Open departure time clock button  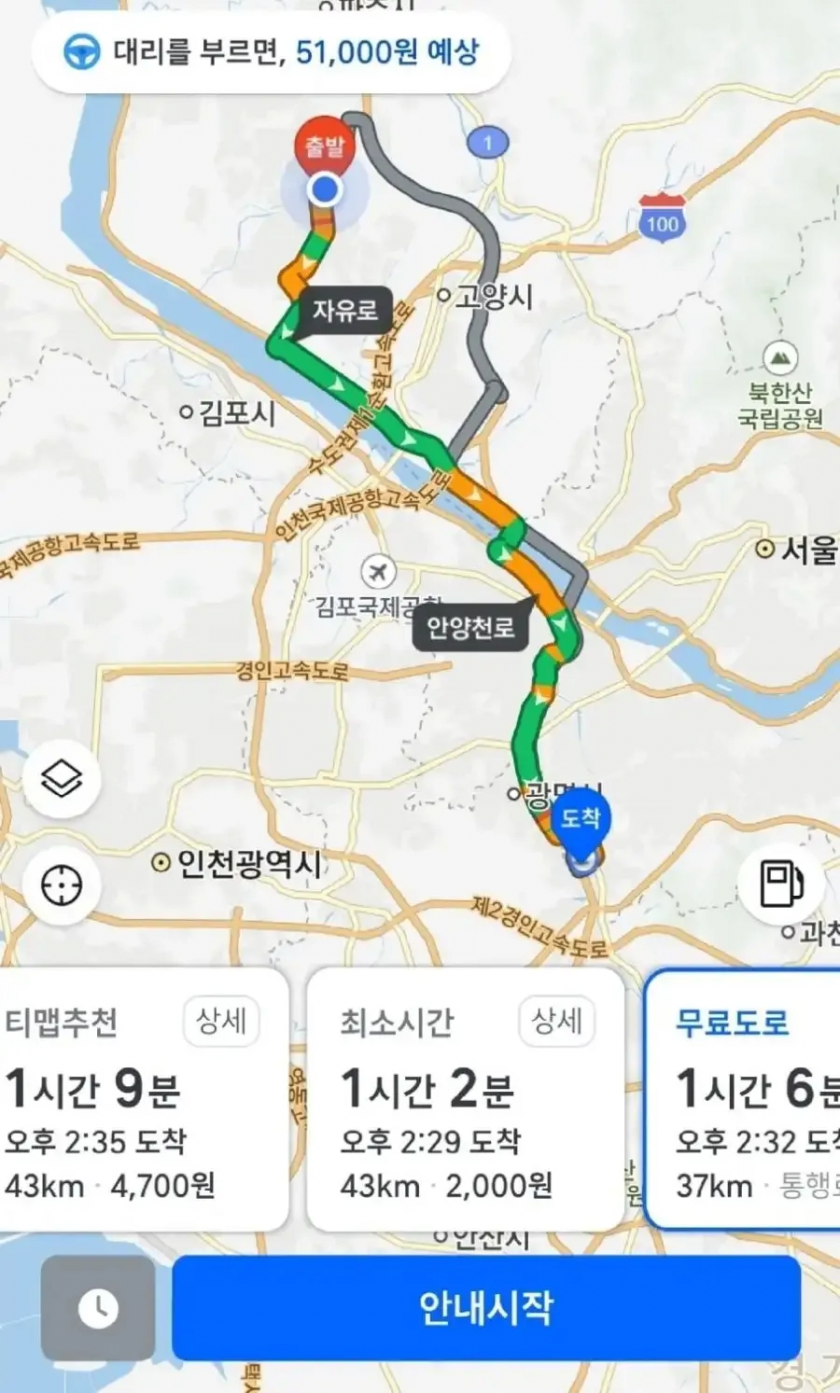coord(98,1308)
